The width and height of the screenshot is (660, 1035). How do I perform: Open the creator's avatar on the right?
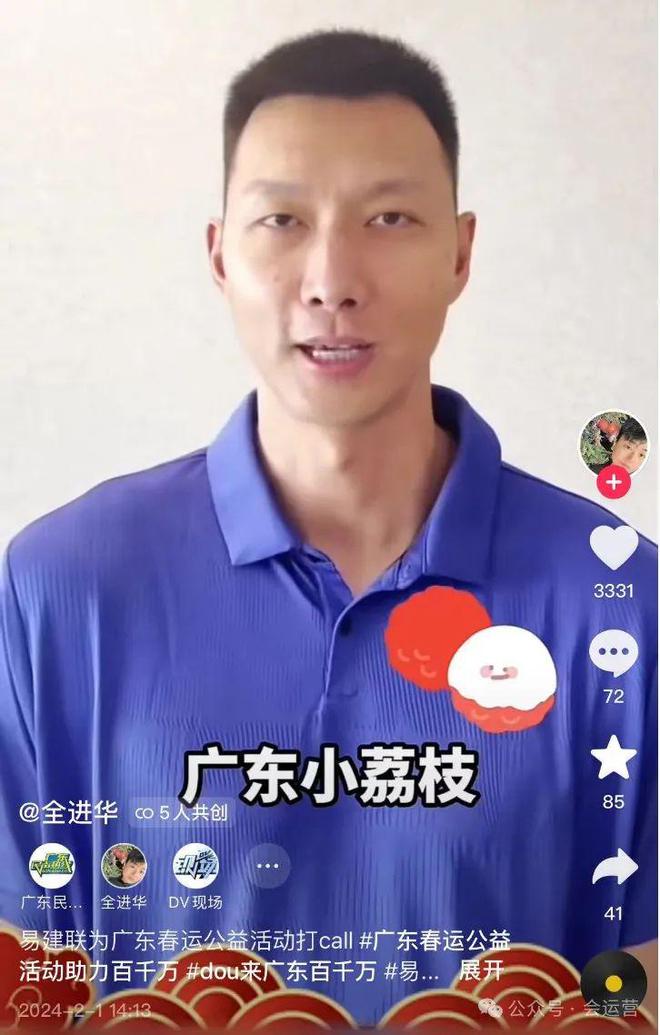tap(613, 441)
